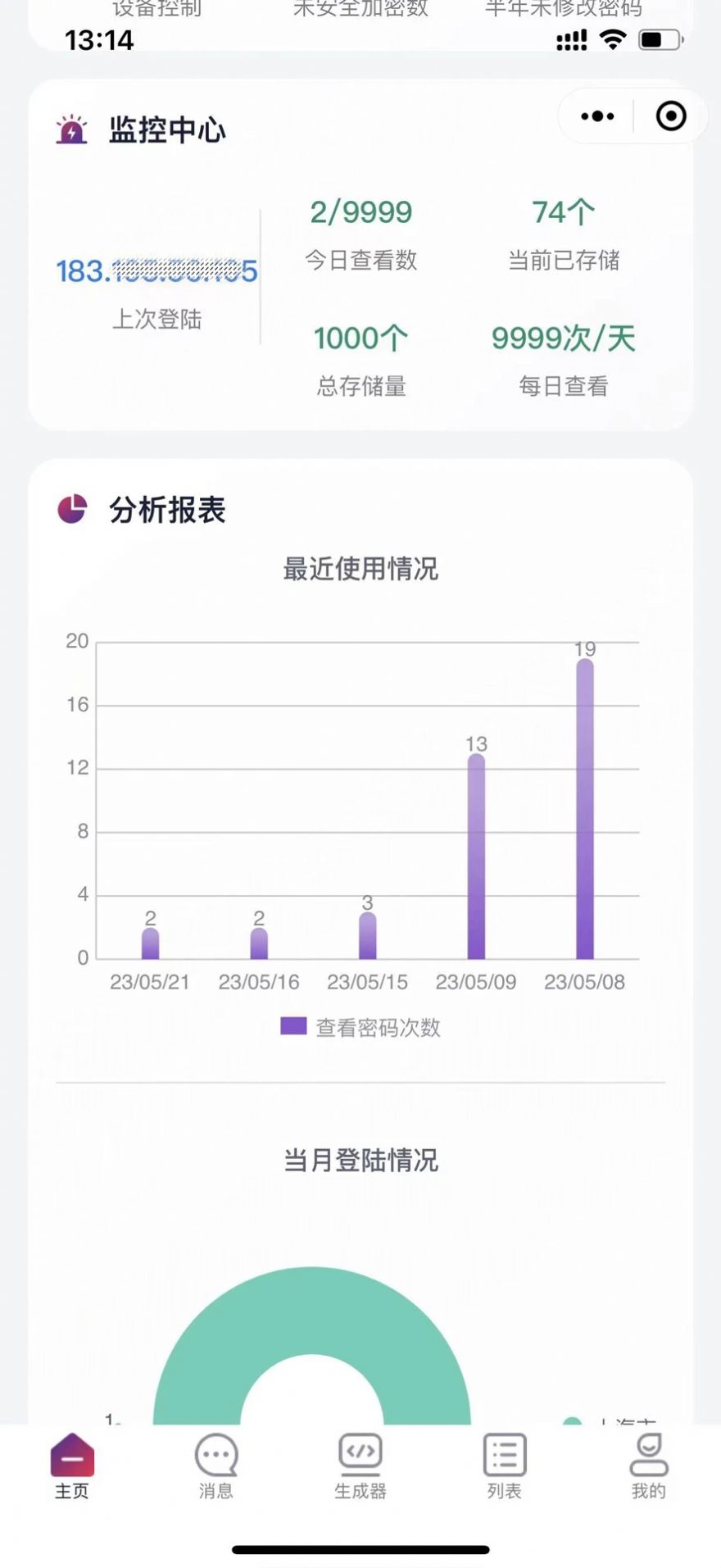Open the mini-program more options (...) icon
Image resolution: width=721 pixels, height=1568 pixels.
[596, 116]
